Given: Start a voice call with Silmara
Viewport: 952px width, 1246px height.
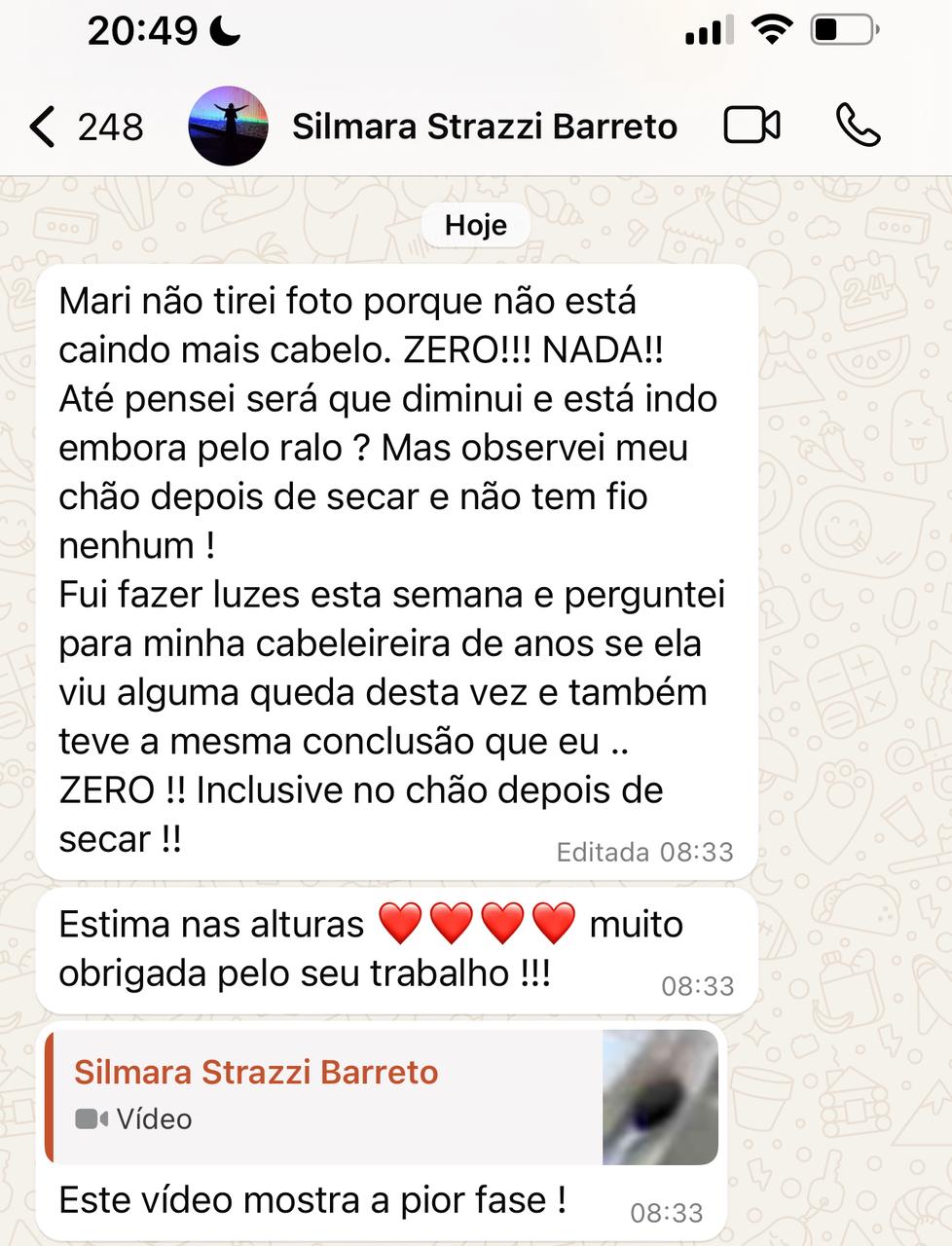Looking at the screenshot, I should coord(858,126).
